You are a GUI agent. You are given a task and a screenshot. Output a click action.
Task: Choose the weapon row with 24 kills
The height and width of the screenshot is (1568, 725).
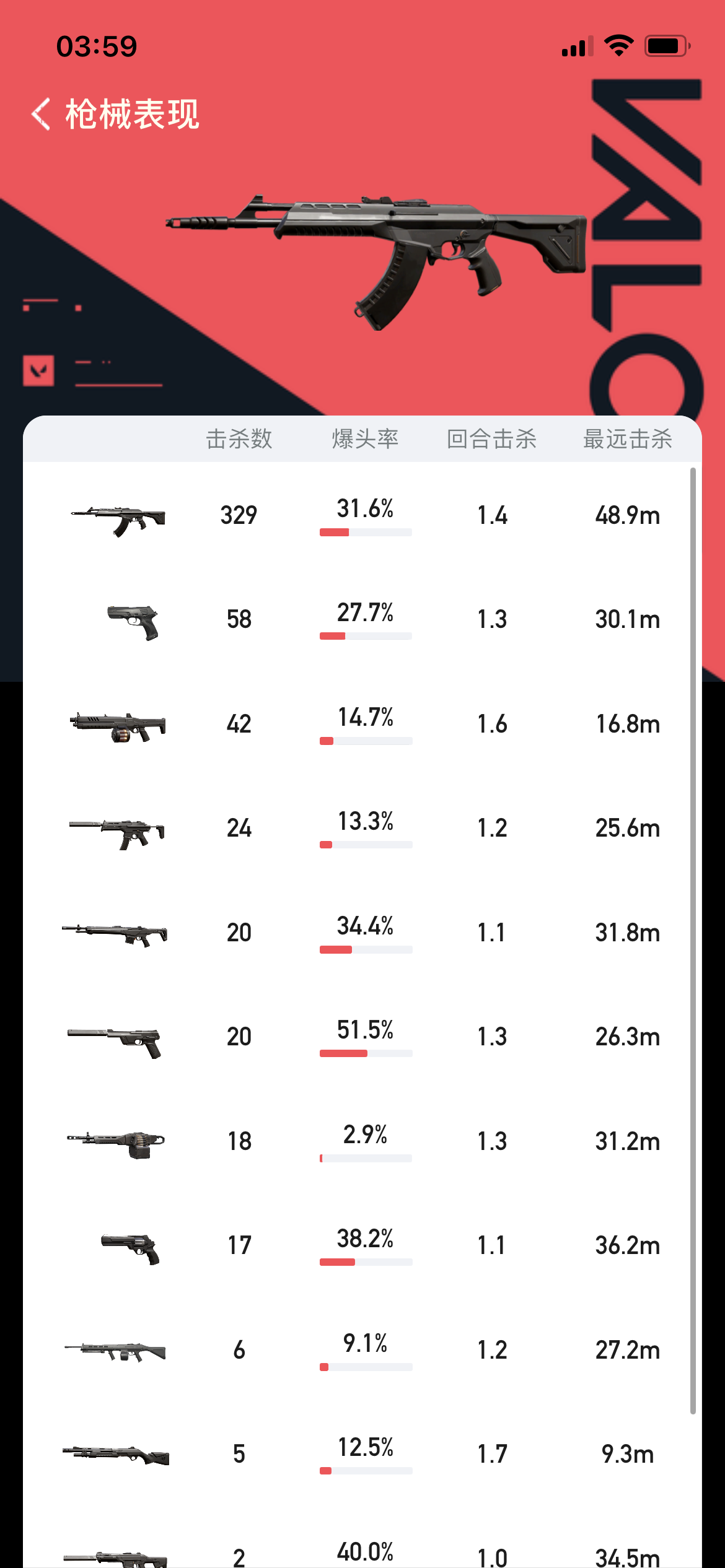(362, 828)
